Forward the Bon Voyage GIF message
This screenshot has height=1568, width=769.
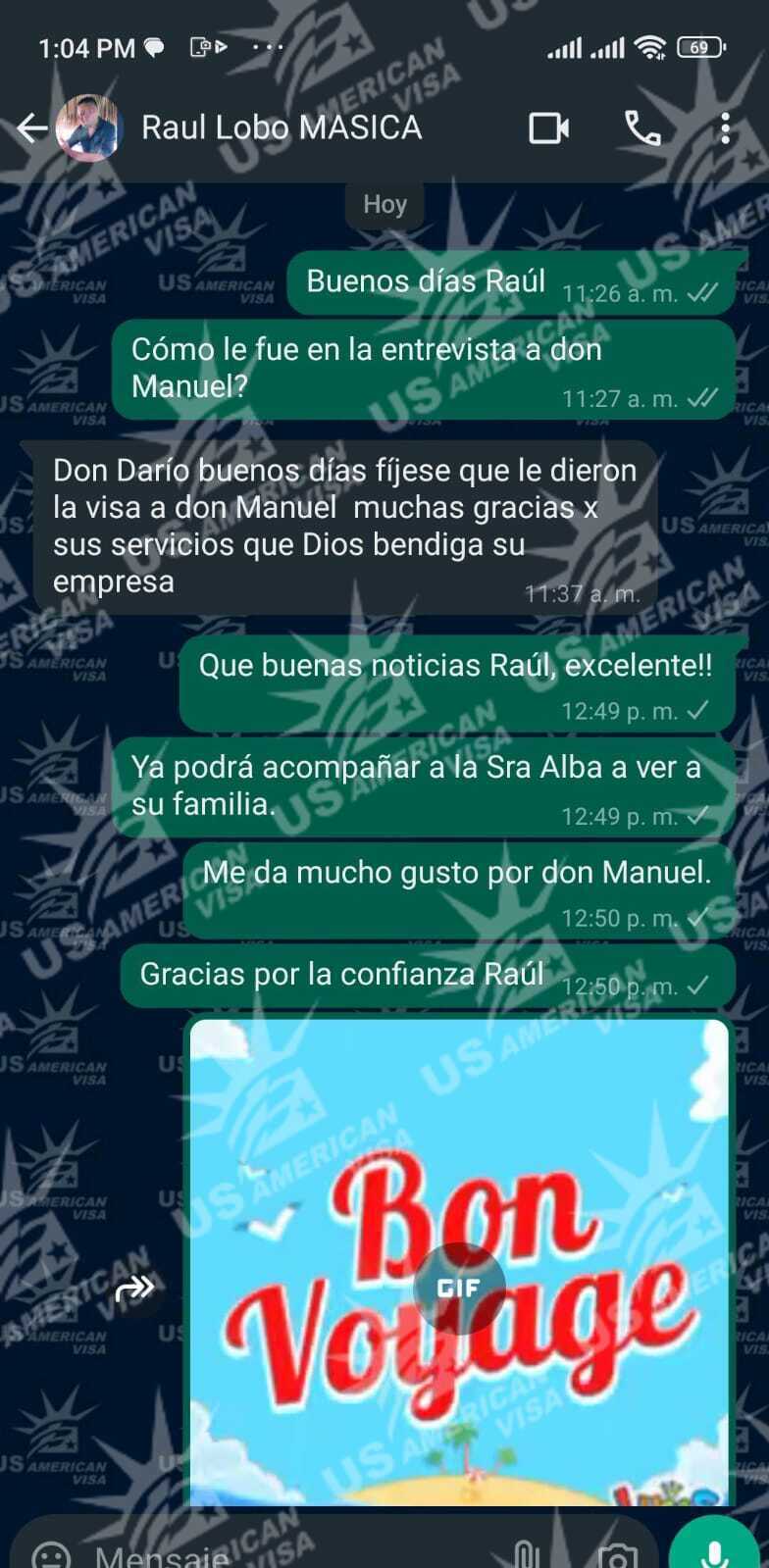[x=134, y=1289]
